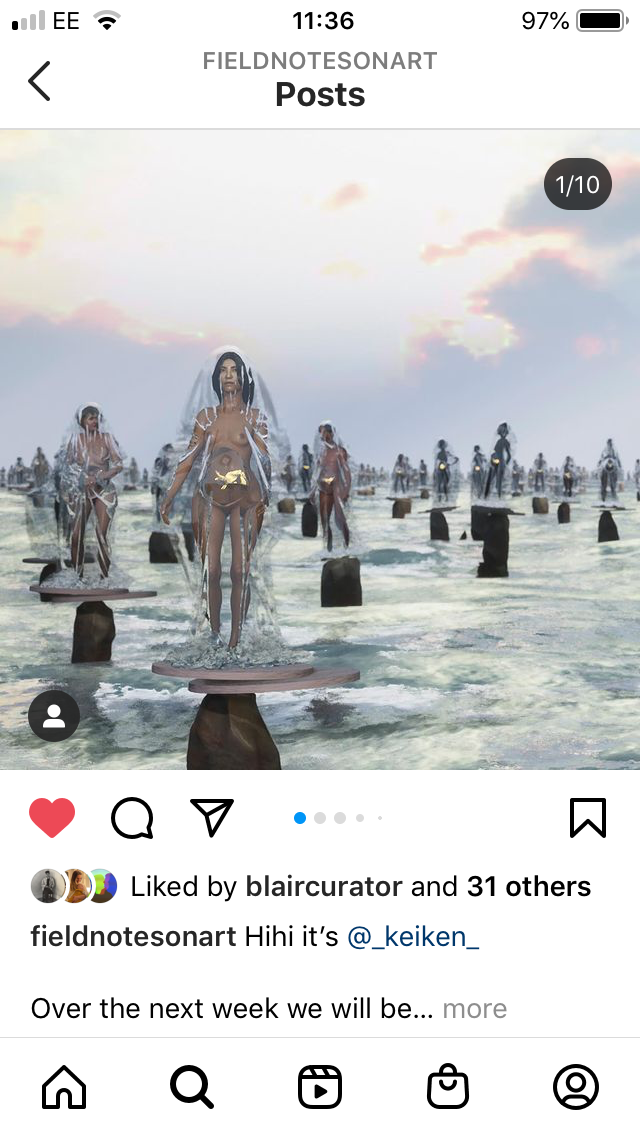
Task: Expand the caption with more
Action: 474,1008
